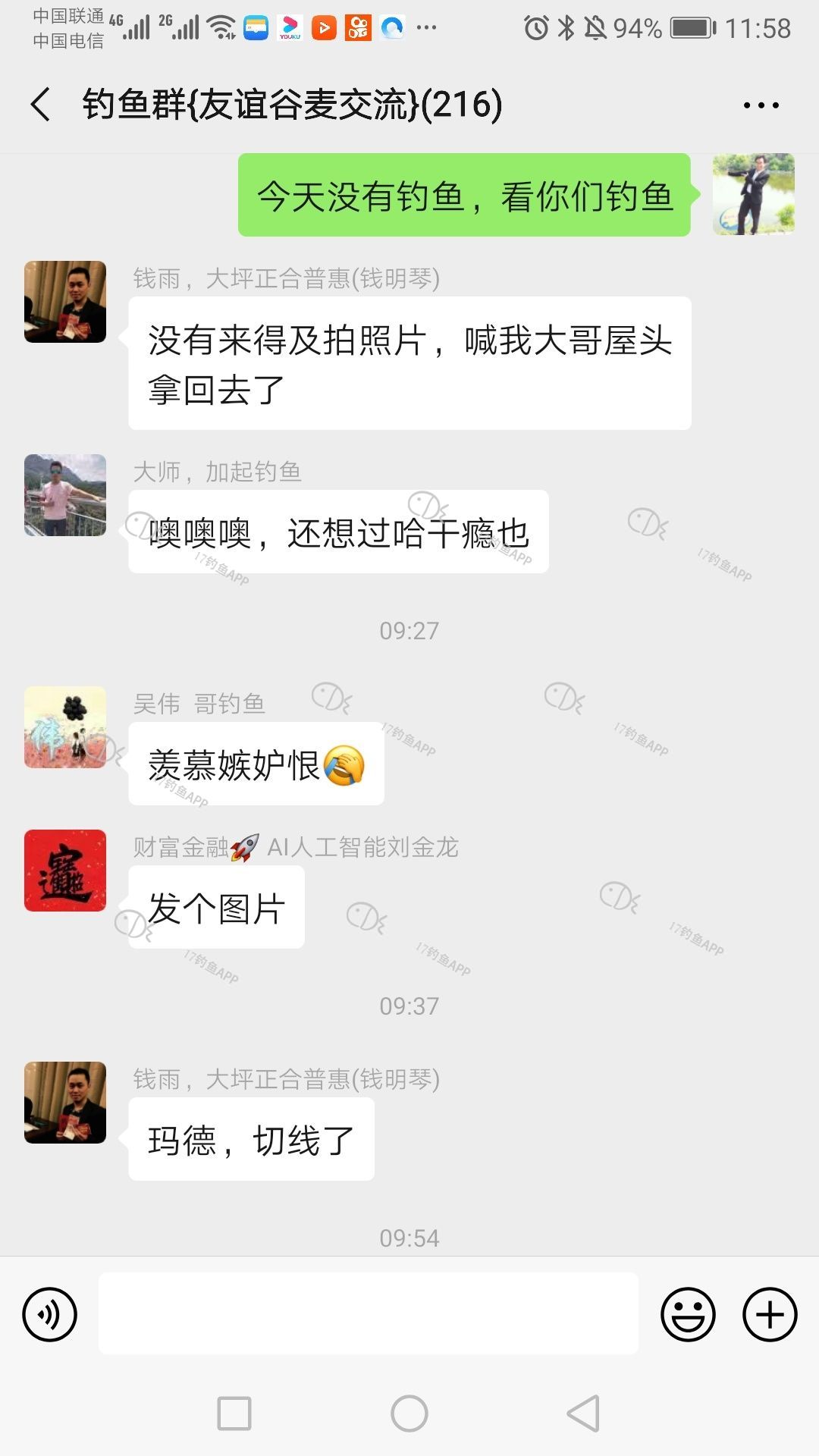Open profile of 大师，加起钓鱼

[x=65, y=495]
